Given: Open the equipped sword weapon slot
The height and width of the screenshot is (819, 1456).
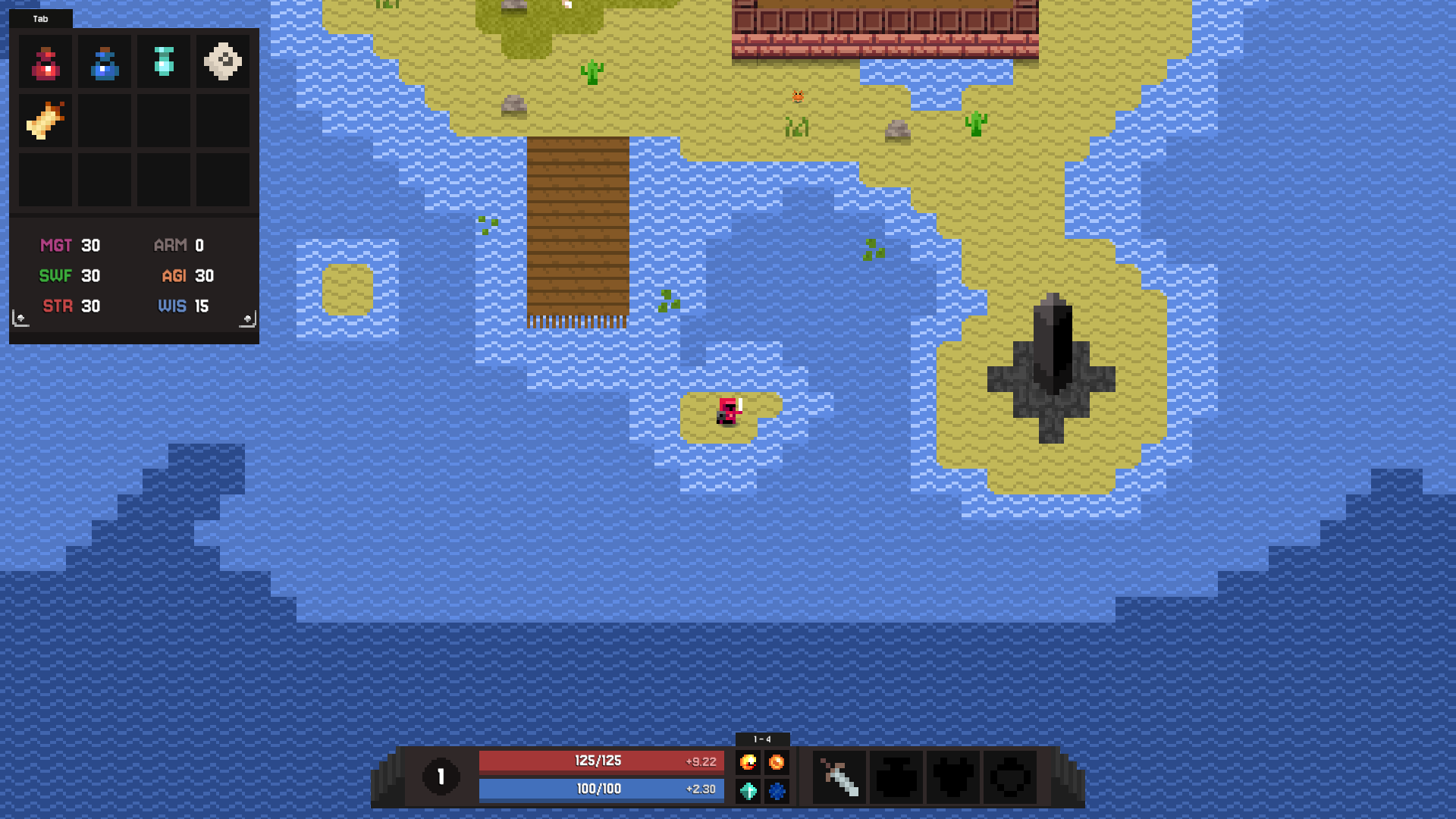Looking at the screenshot, I should click(839, 777).
